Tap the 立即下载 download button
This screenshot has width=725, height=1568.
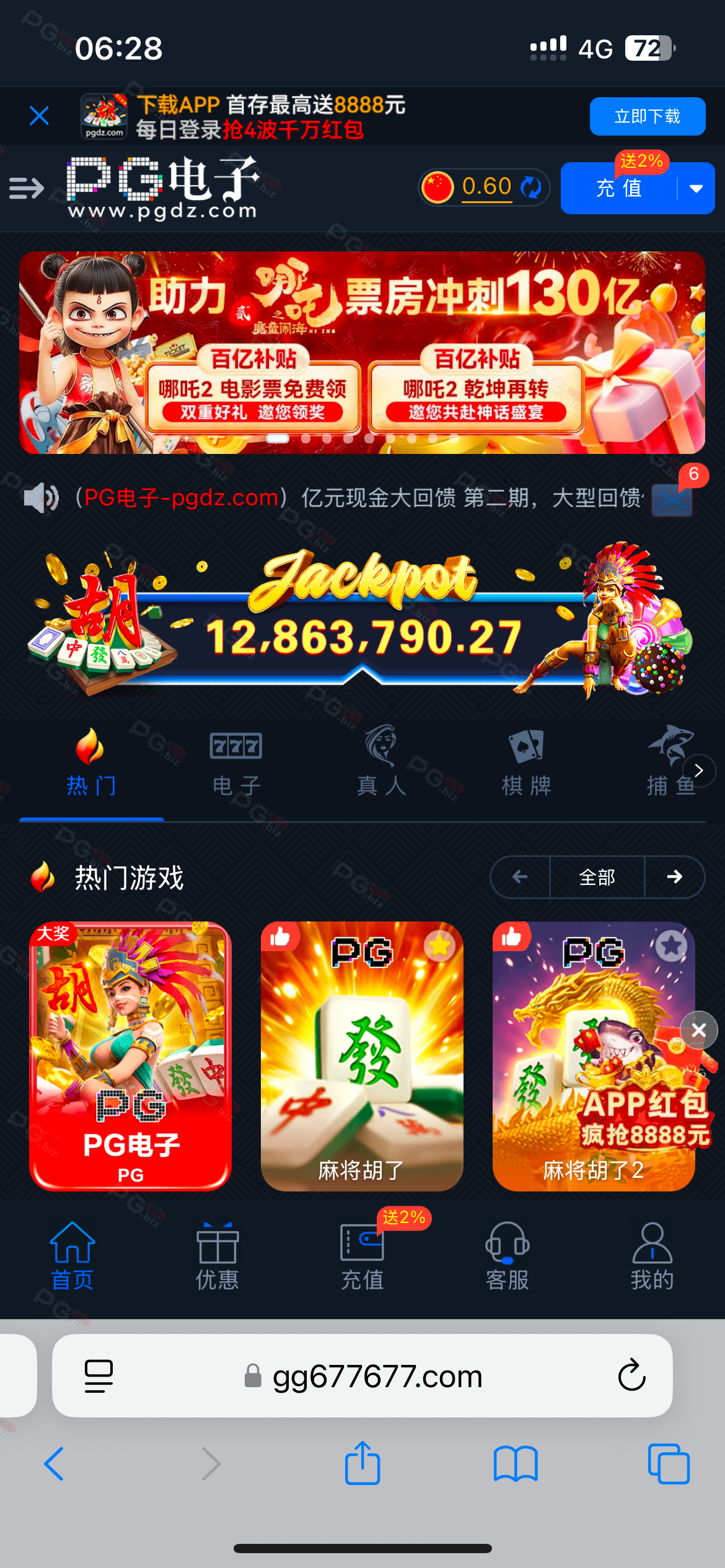(x=647, y=116)
